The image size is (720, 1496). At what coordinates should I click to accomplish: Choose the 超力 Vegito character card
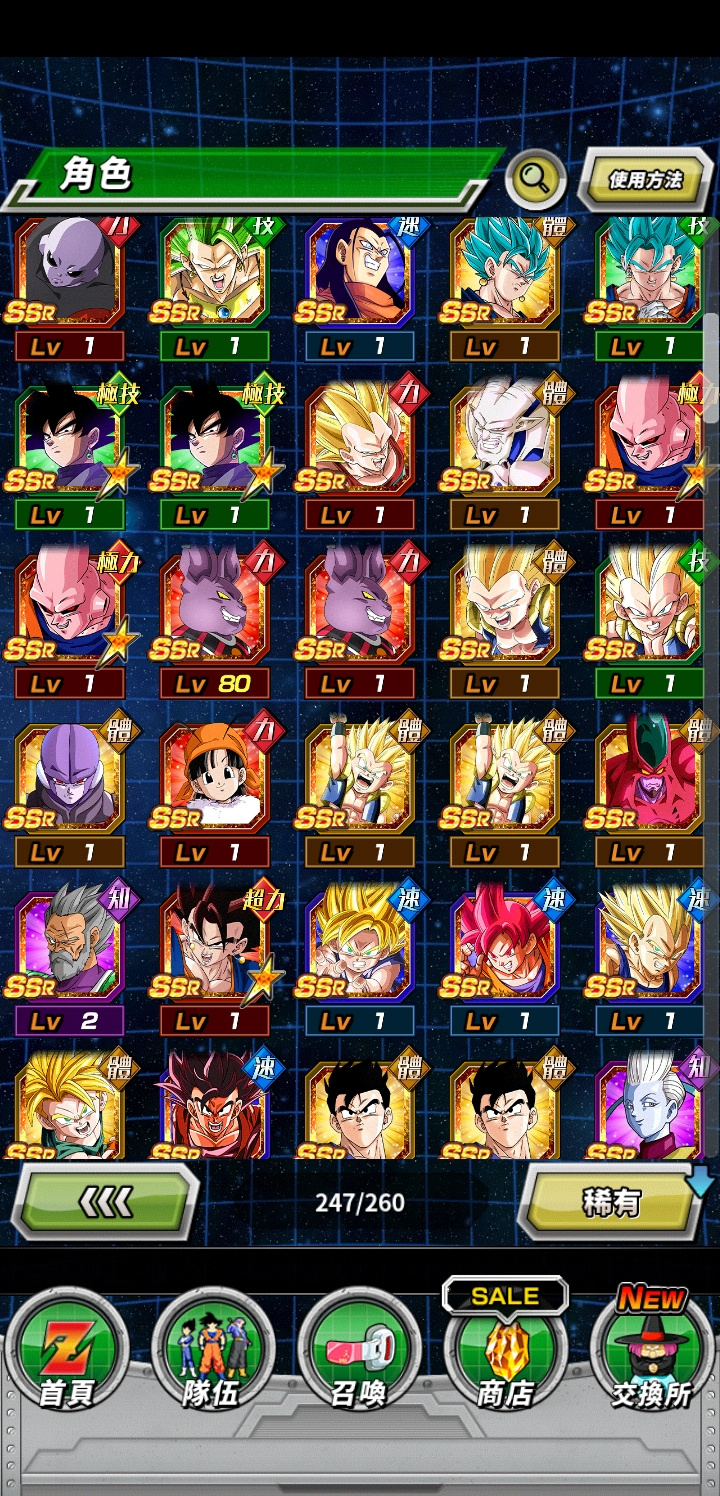pyautogui.click(x=214, y=958)
